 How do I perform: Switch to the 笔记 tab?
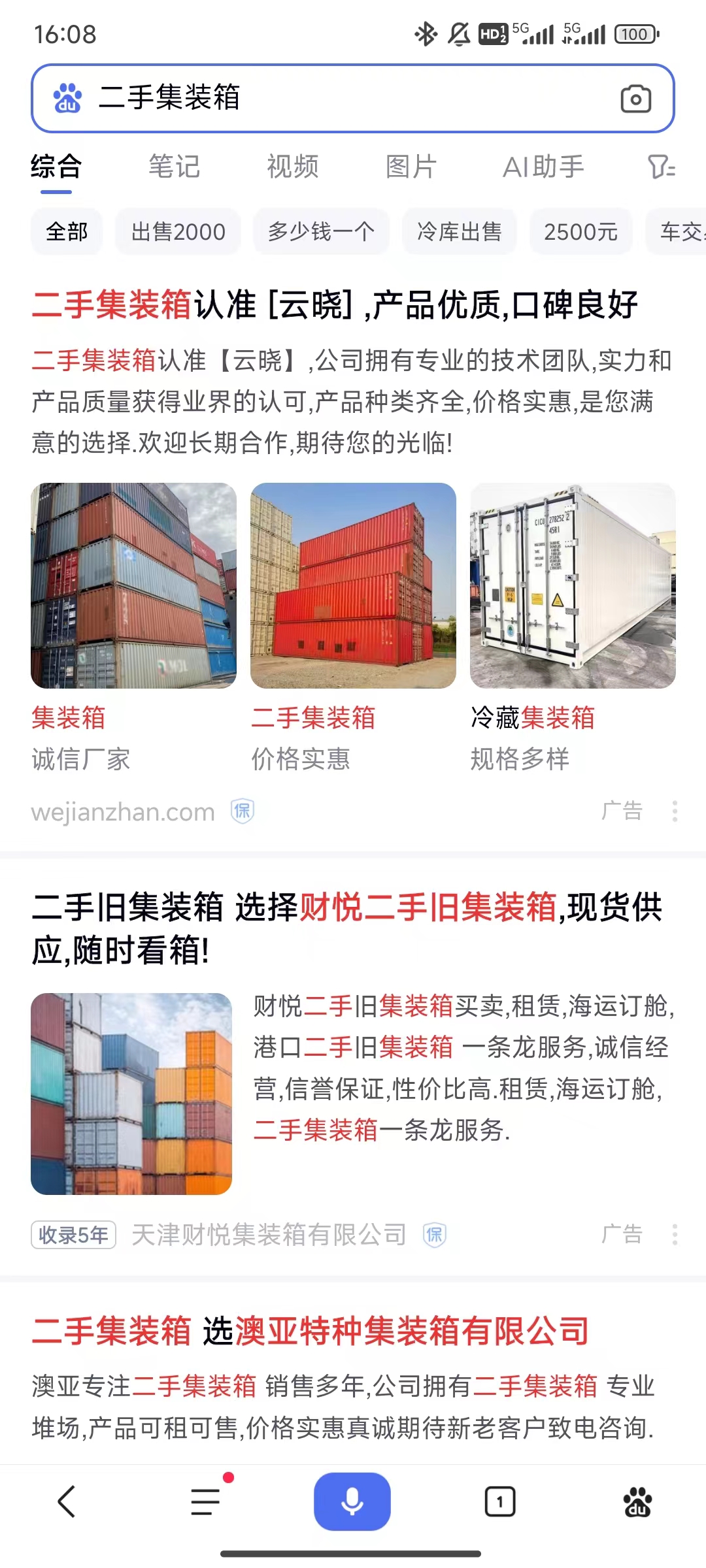coord(174,167)
